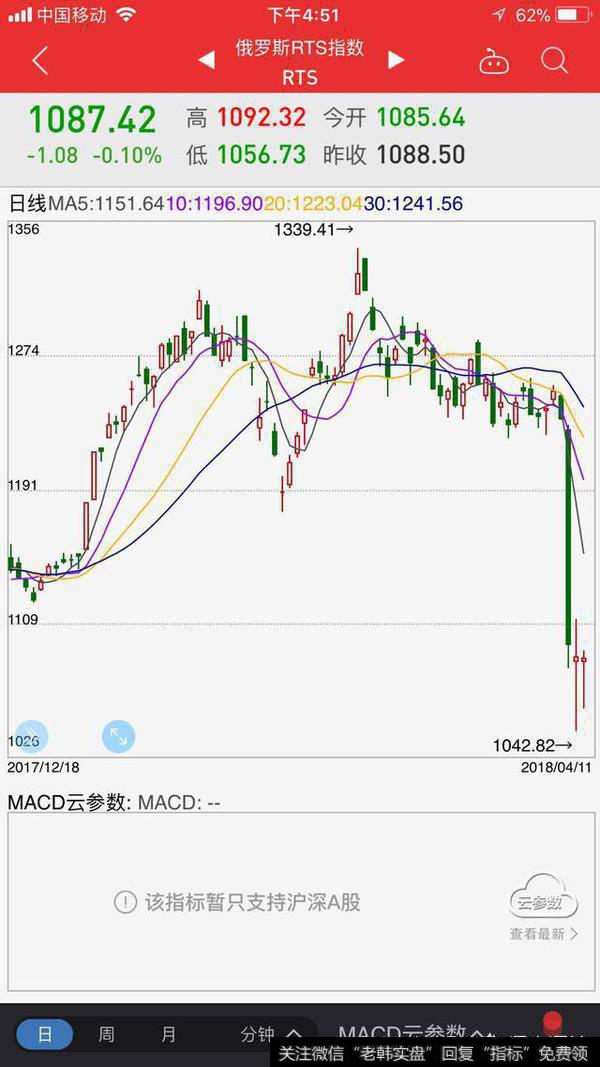Expand the 分钟 minute interval menu
This screenshot has height=1067, width=600.
point(270,1034)
